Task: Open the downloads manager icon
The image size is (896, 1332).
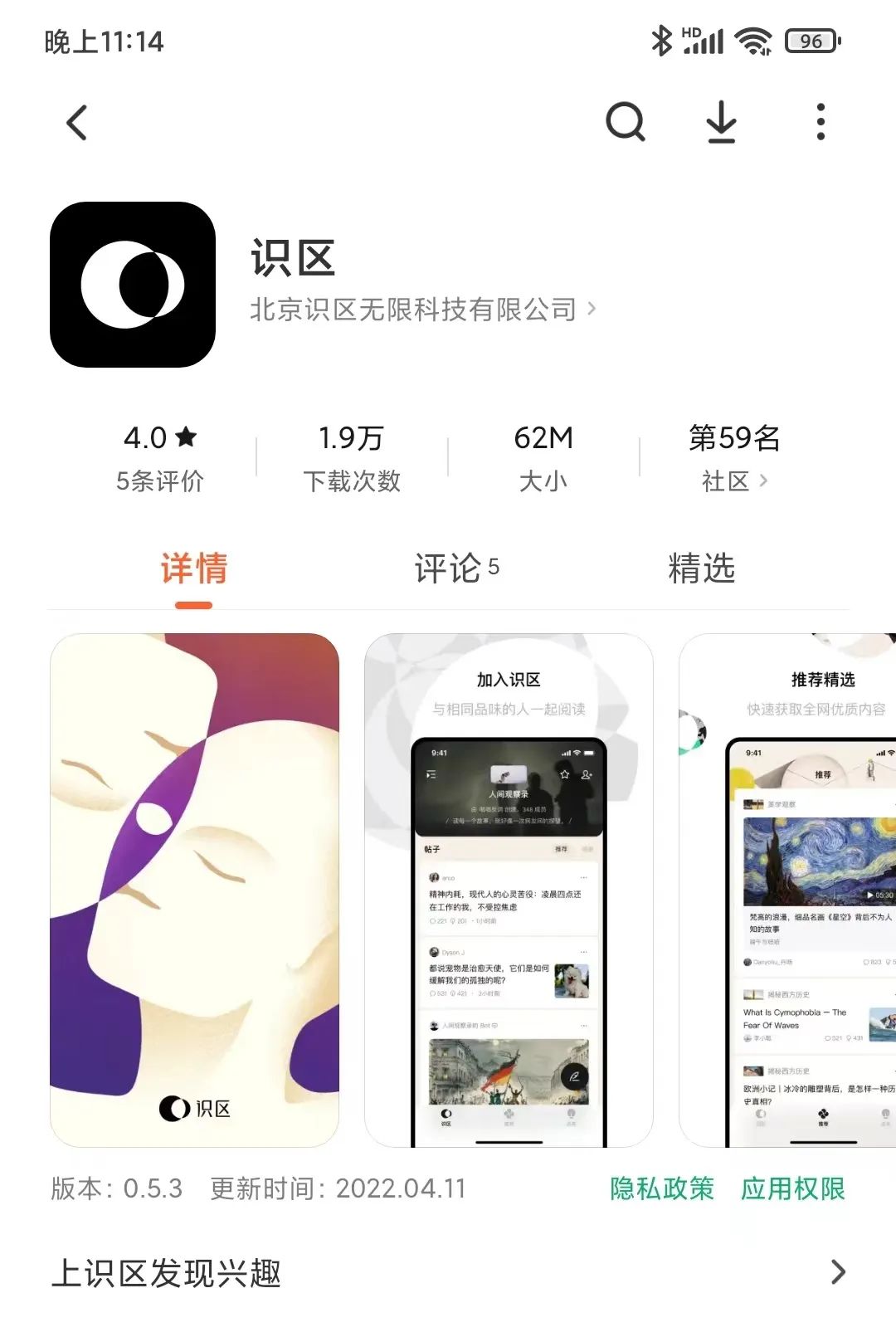Action: (721, 123)
